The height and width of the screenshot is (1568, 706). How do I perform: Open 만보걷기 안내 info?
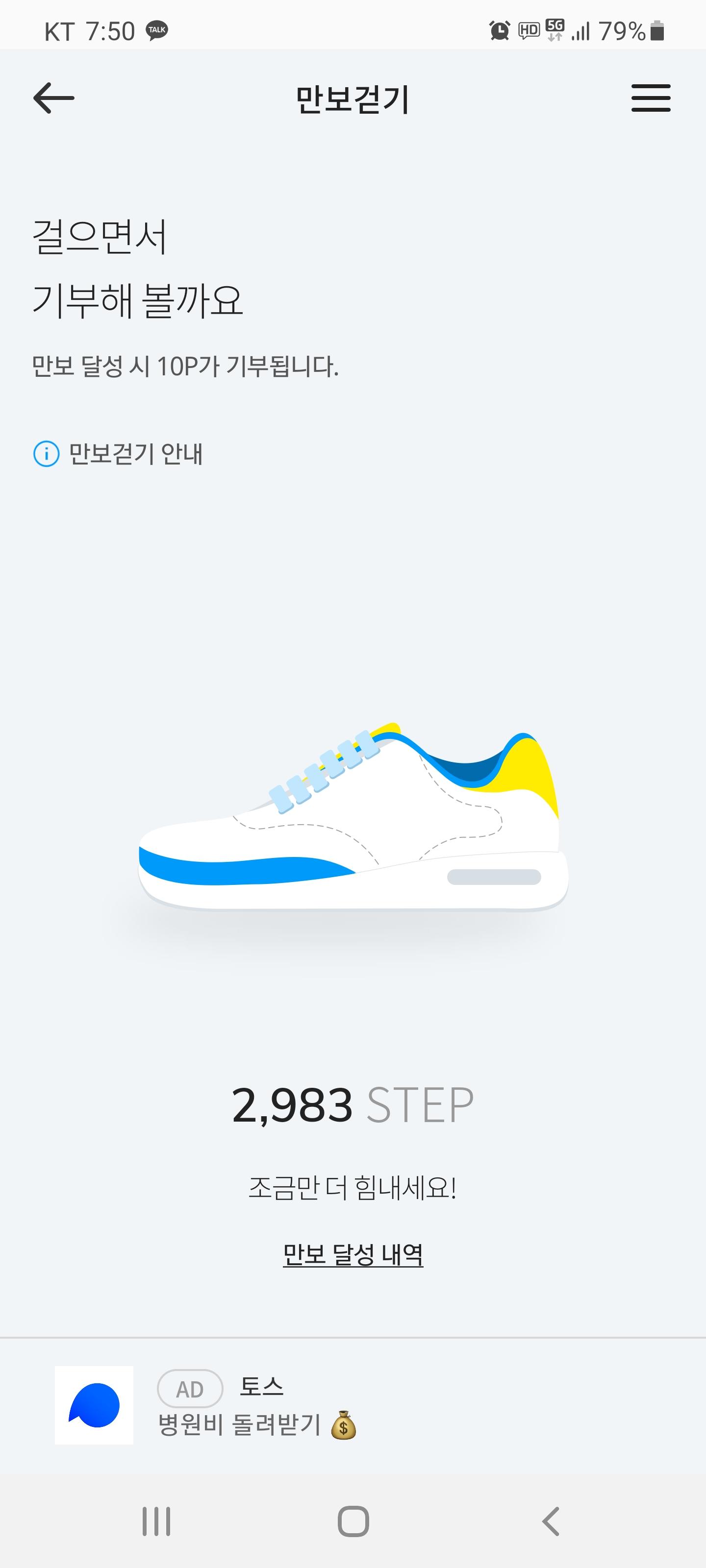[118, 454]
